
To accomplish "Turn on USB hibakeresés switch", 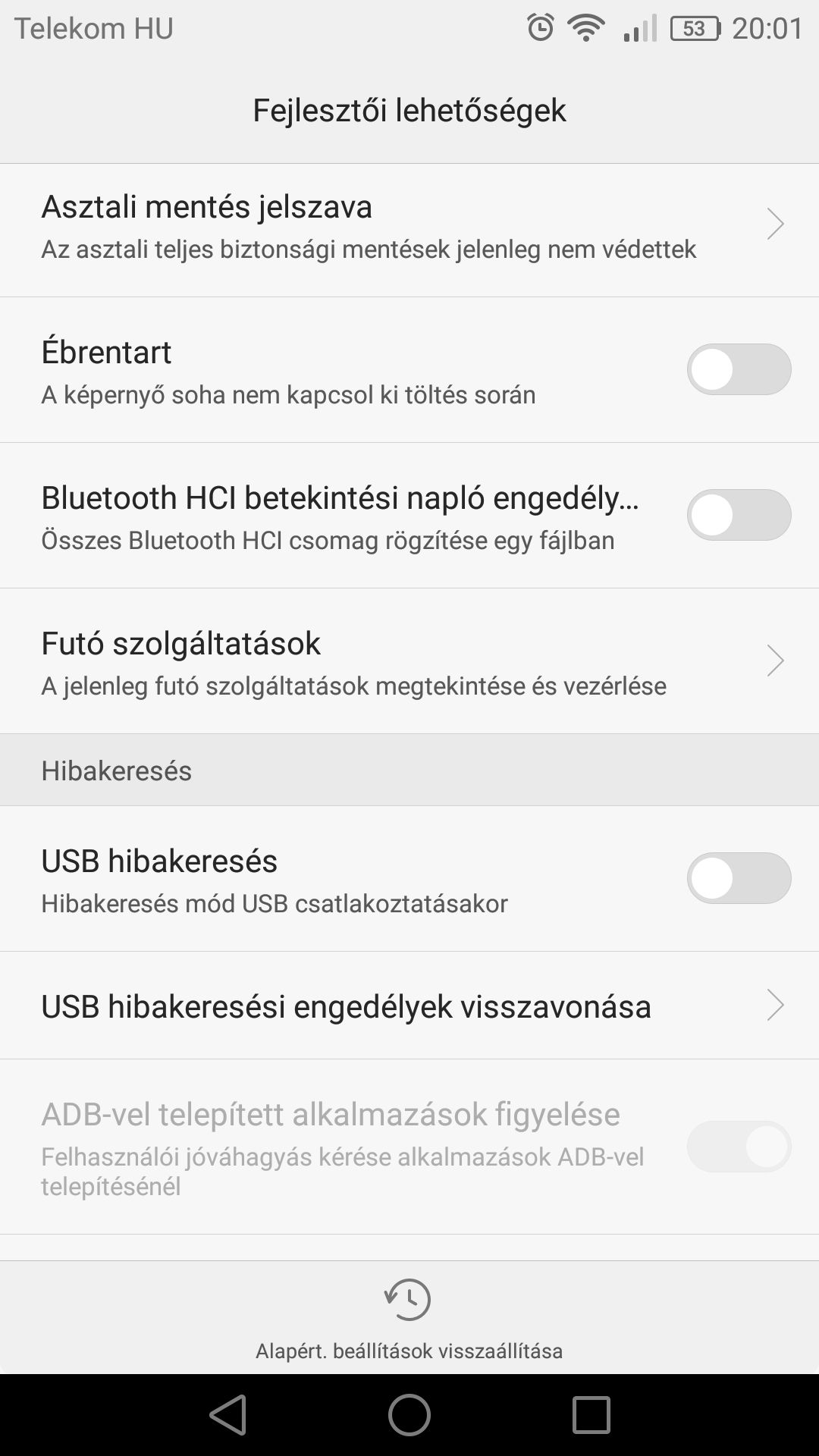I will (x=739, y=878).
